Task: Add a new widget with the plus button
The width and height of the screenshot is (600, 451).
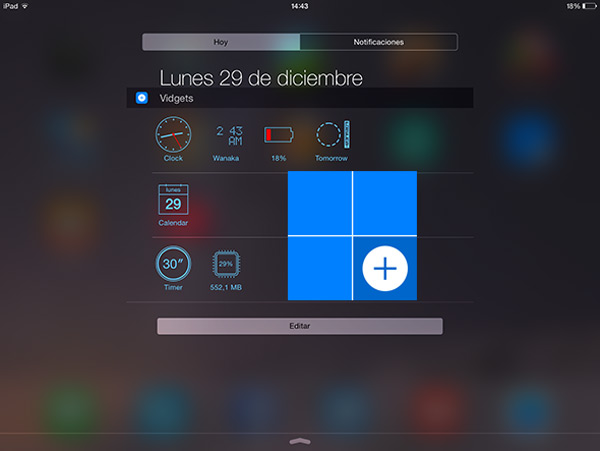Action: (x=385, y=268)
